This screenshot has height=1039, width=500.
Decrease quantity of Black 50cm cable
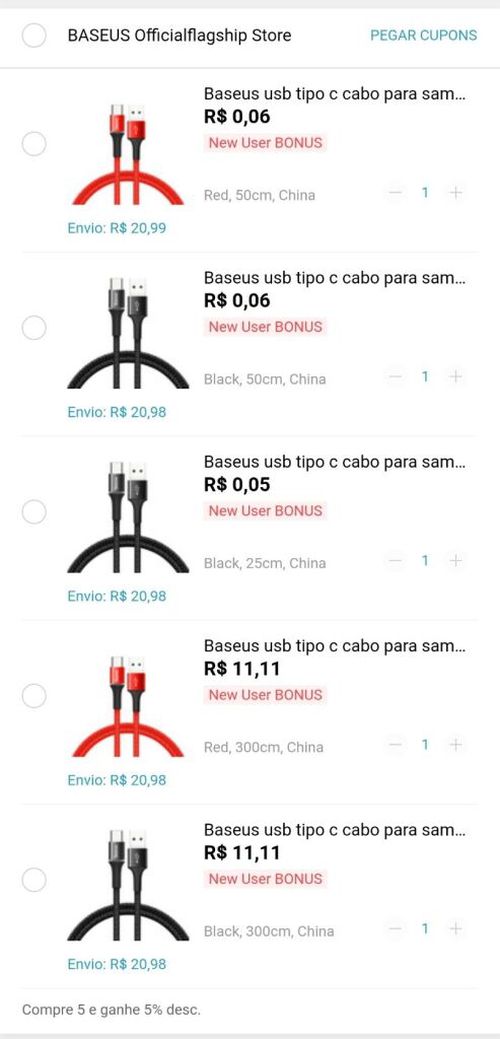tap(395, 377)
